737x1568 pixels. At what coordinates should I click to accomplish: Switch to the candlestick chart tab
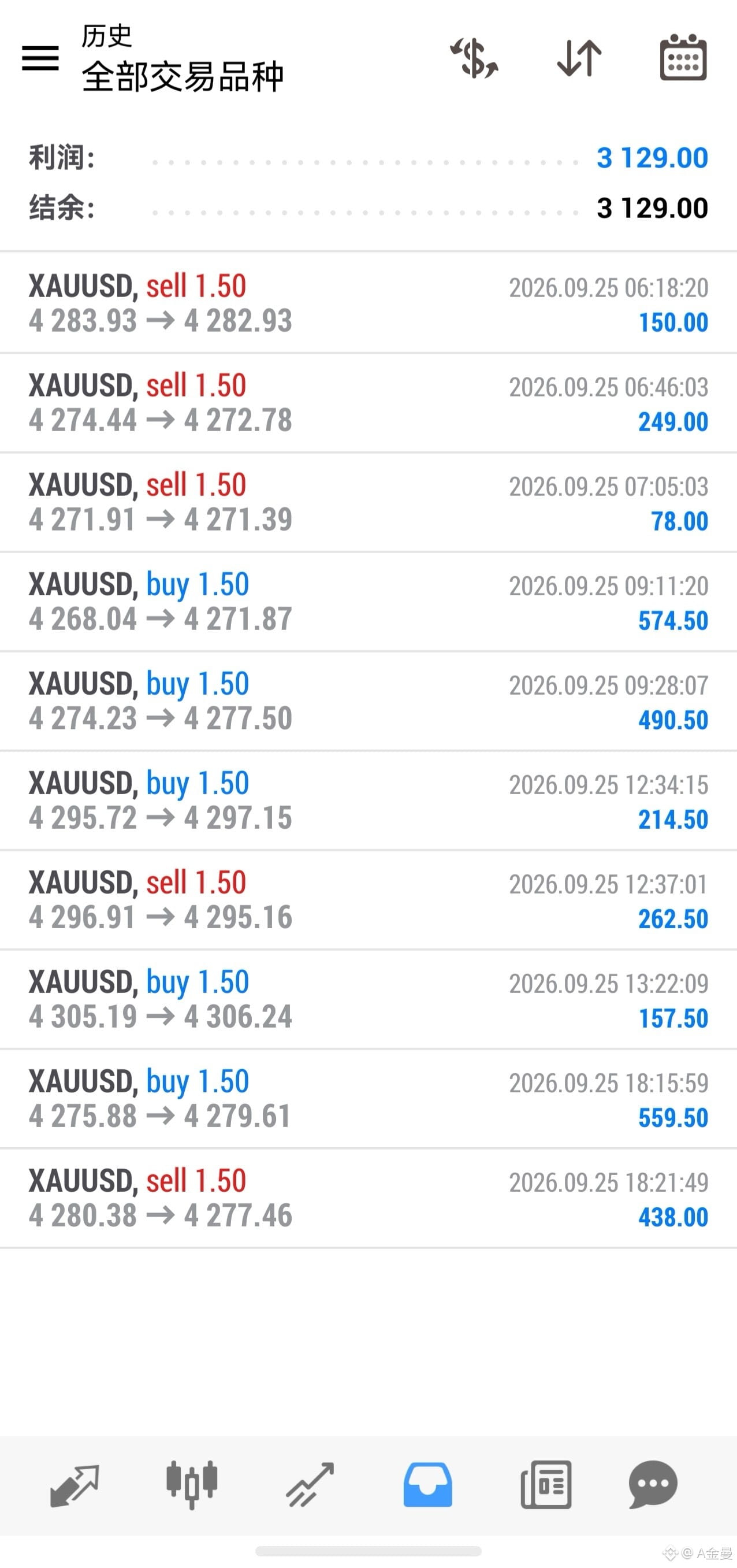[x=192, y=1485]
